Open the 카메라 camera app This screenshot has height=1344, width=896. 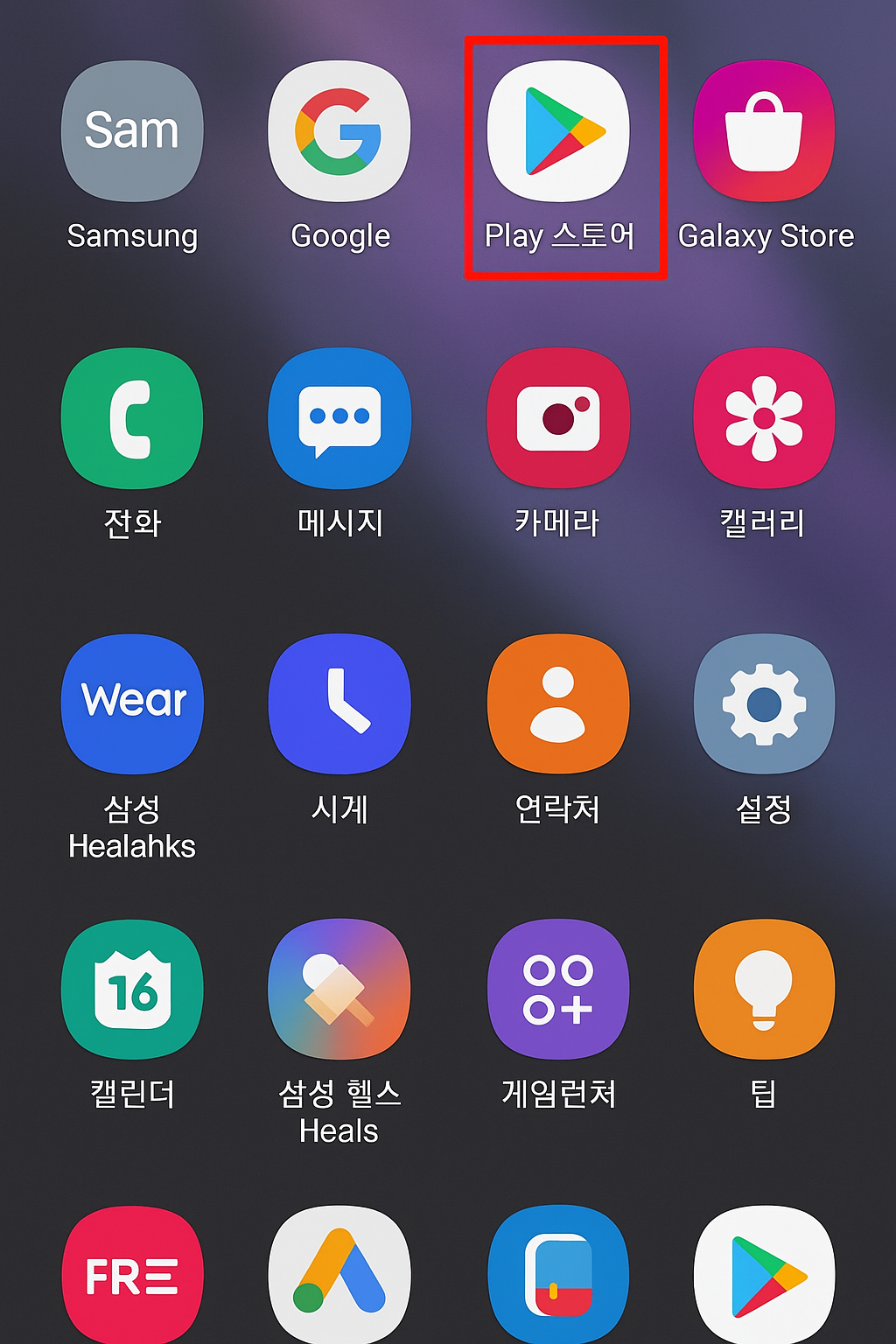click(x=558, y=419)
